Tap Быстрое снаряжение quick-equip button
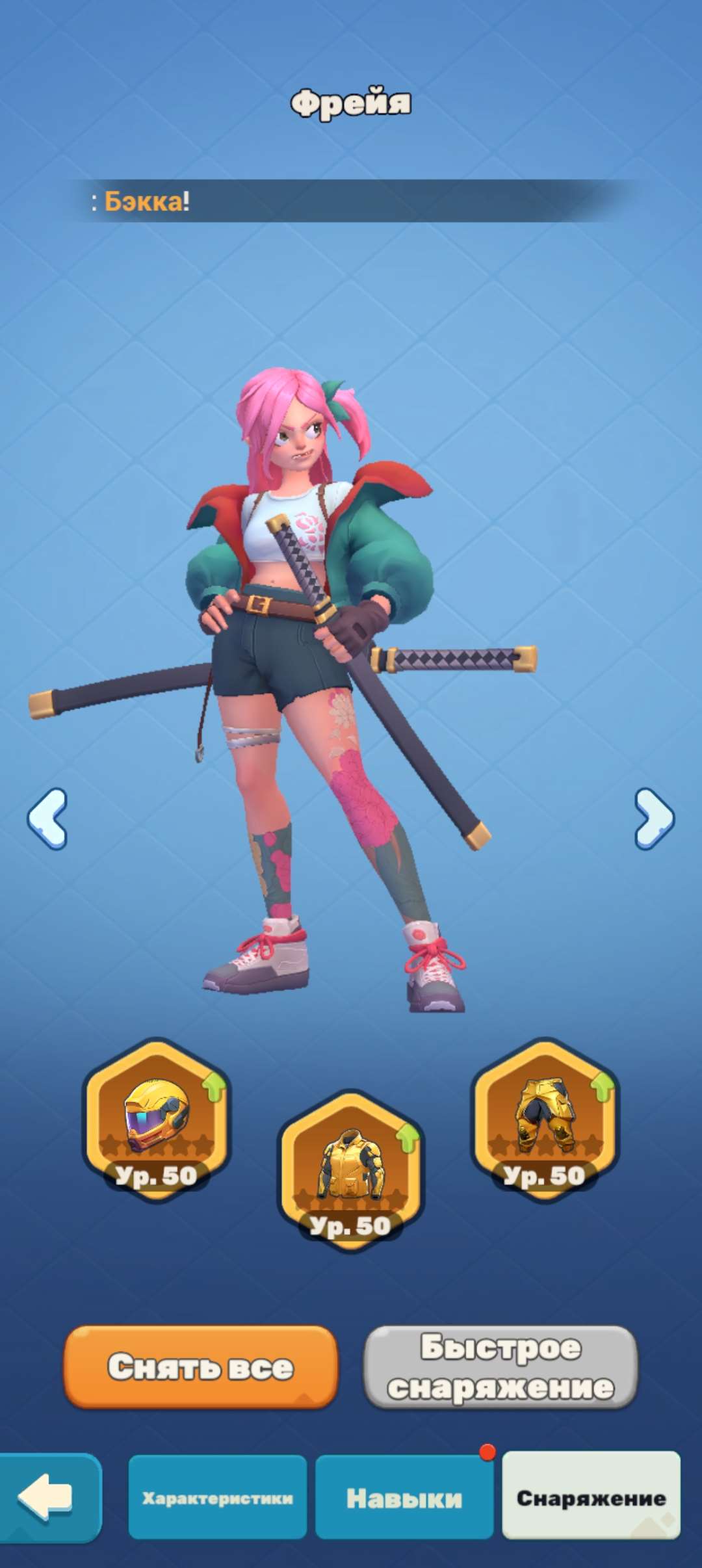 (500, 1366)
